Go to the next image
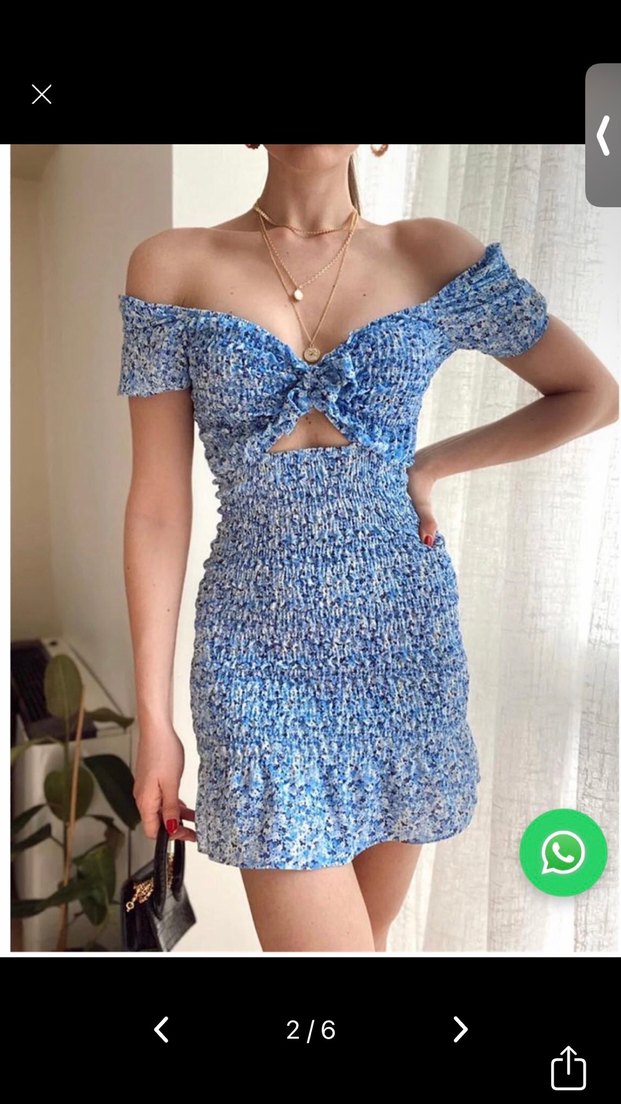This screenshot has width=621, height=1104. tap(460, 1029)
